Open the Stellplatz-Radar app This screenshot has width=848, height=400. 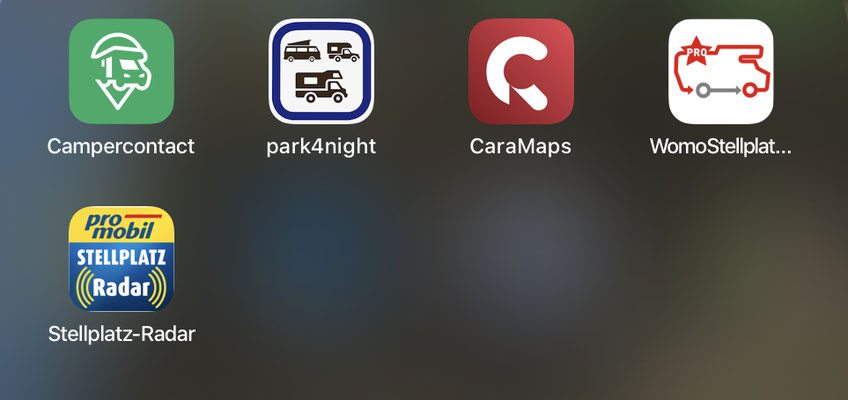(121, 259)
